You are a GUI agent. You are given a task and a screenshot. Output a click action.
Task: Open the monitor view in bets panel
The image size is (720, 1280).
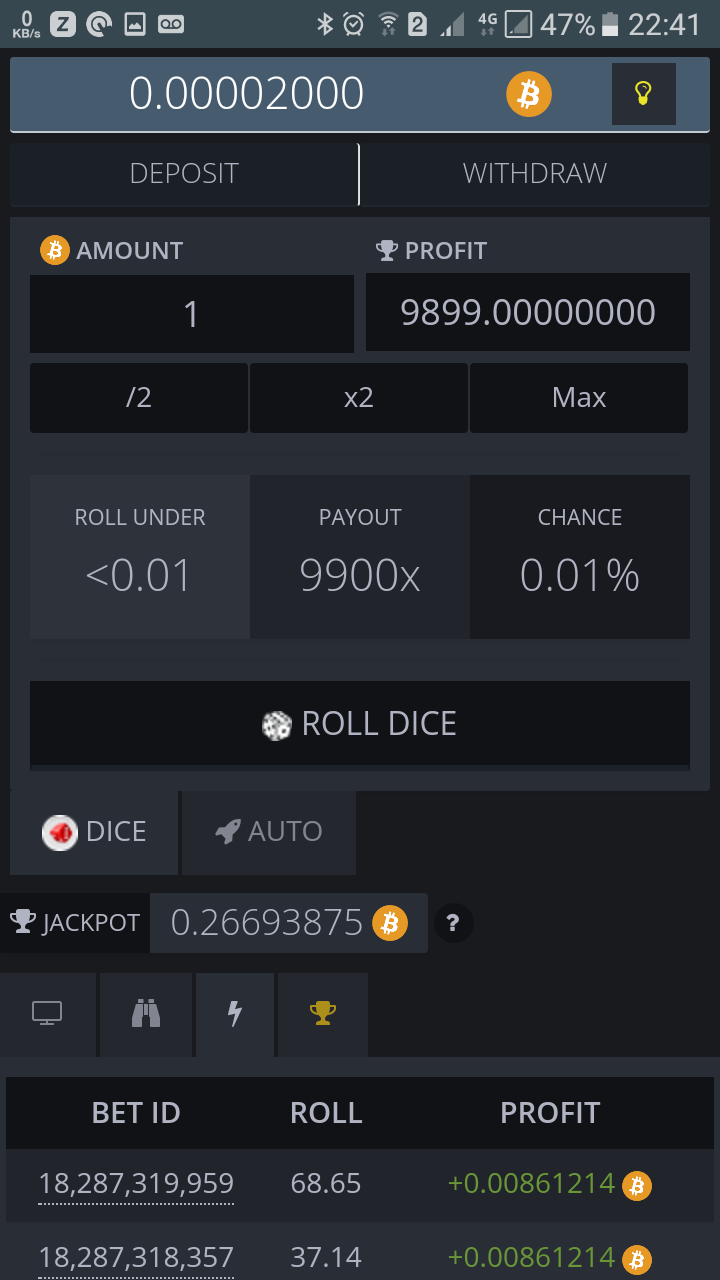48,1014
